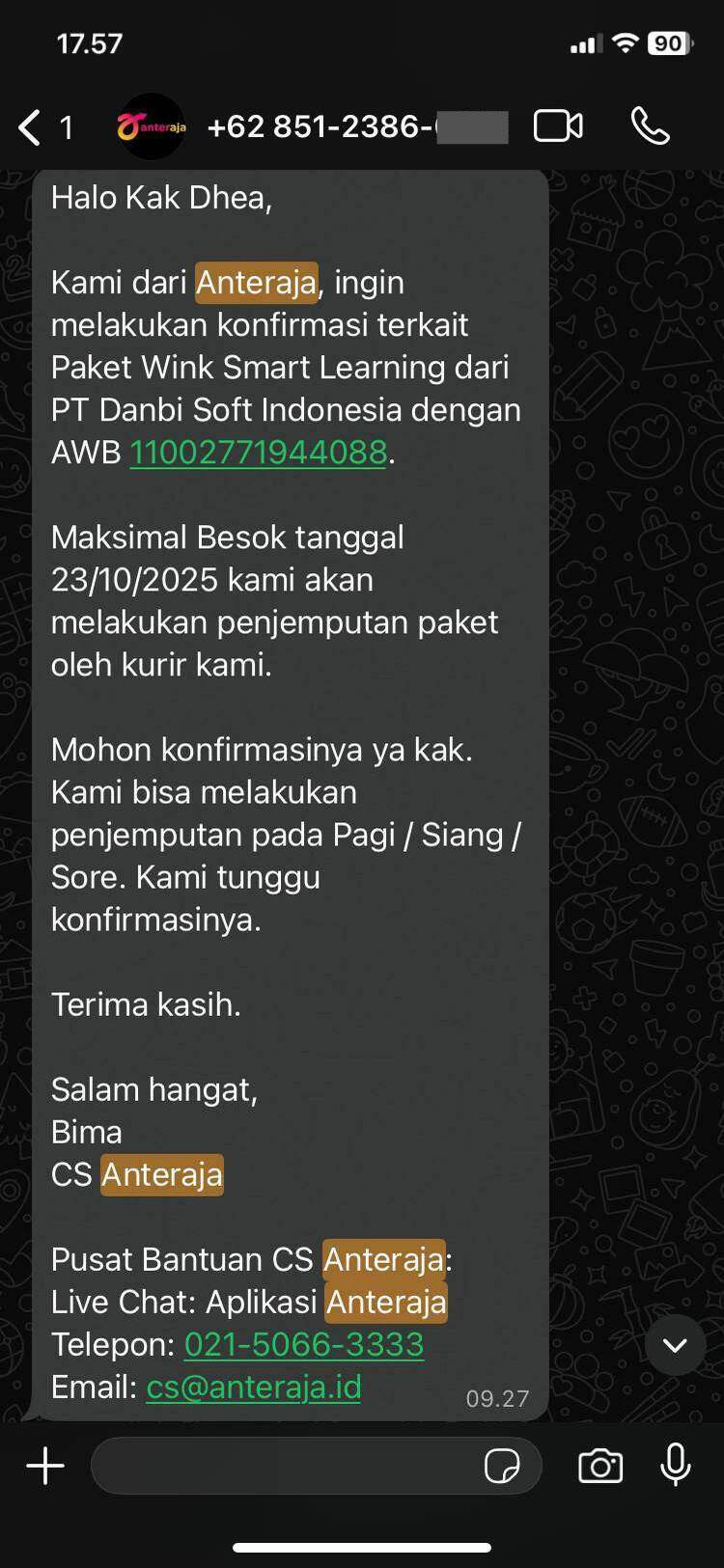Record a voice message with microphone
724x1568 pixels.
pos(676,1464)
